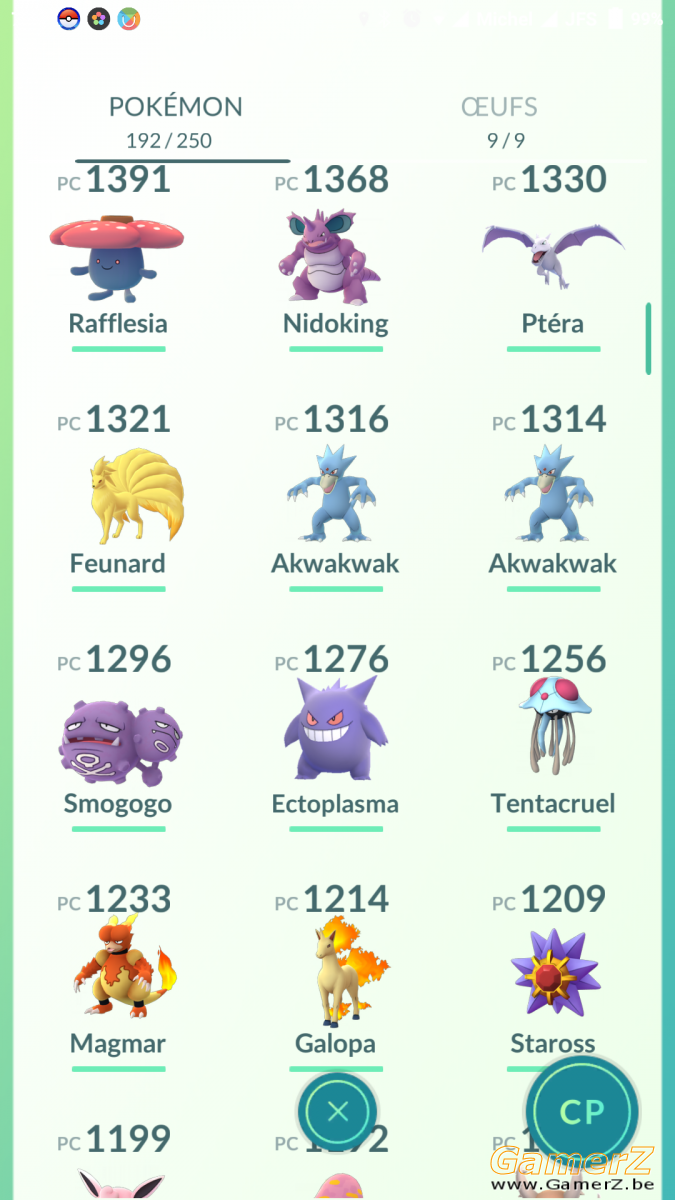Select the Pokémon tab
Screen dimensions: 675x1200
(x=176, y=120)
